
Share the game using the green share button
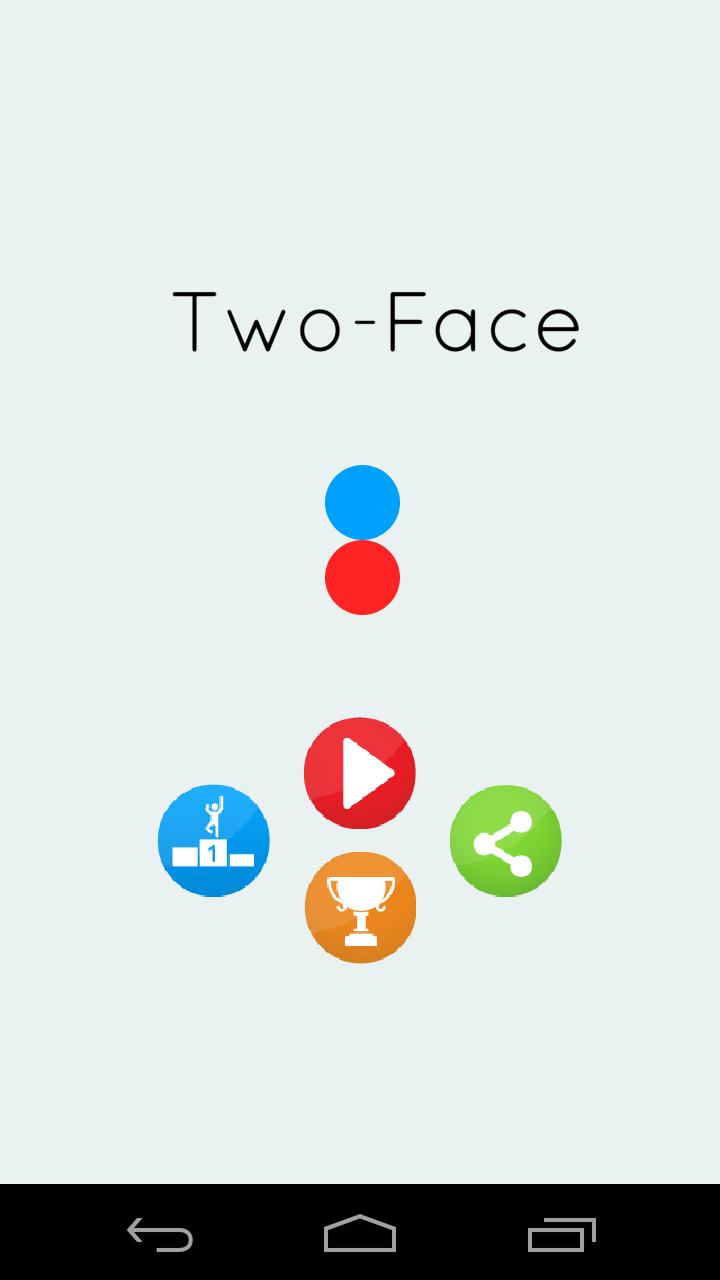click(x=505, y=841)
